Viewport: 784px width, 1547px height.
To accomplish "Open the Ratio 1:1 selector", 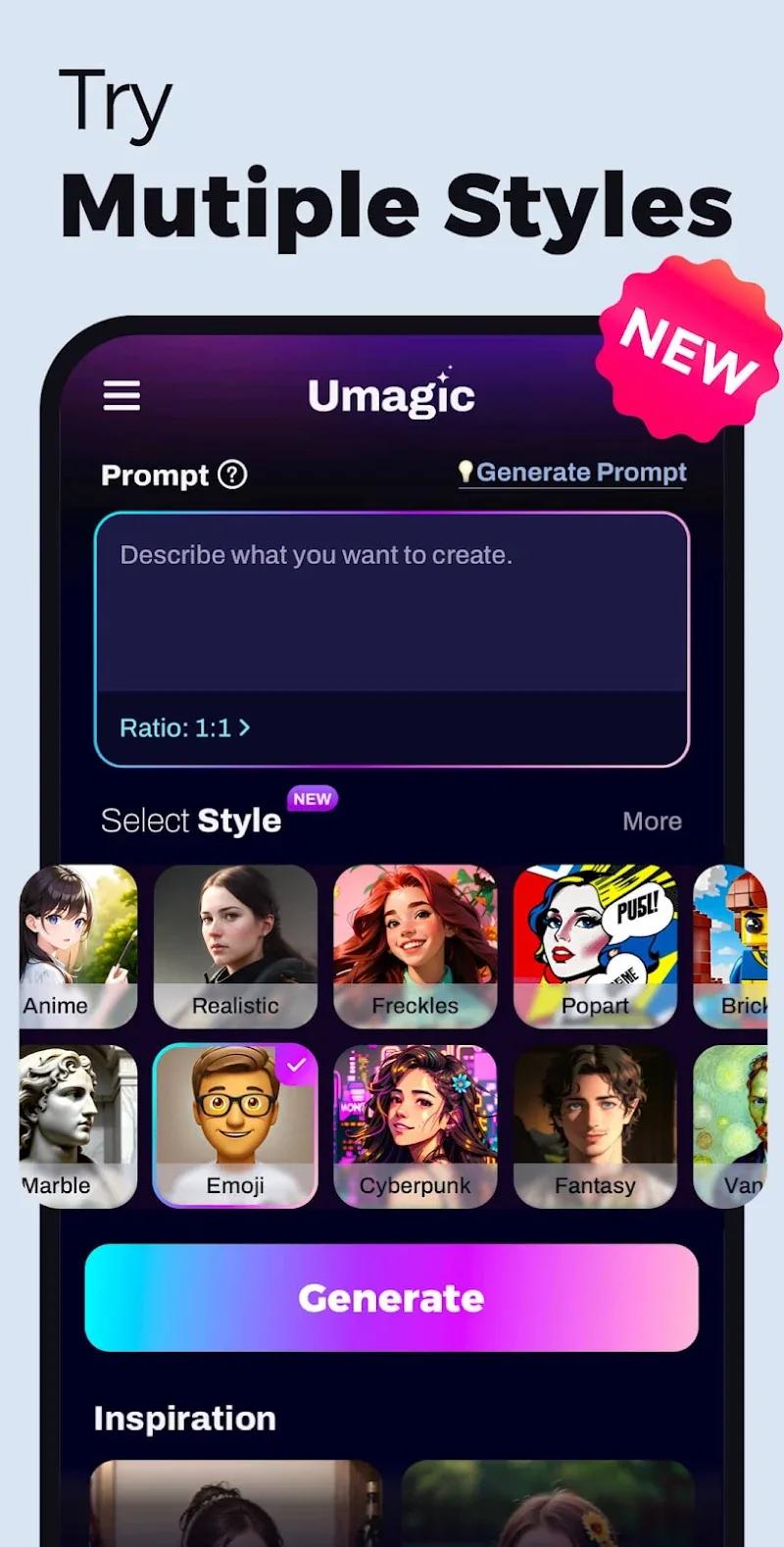I will (186, 727).
